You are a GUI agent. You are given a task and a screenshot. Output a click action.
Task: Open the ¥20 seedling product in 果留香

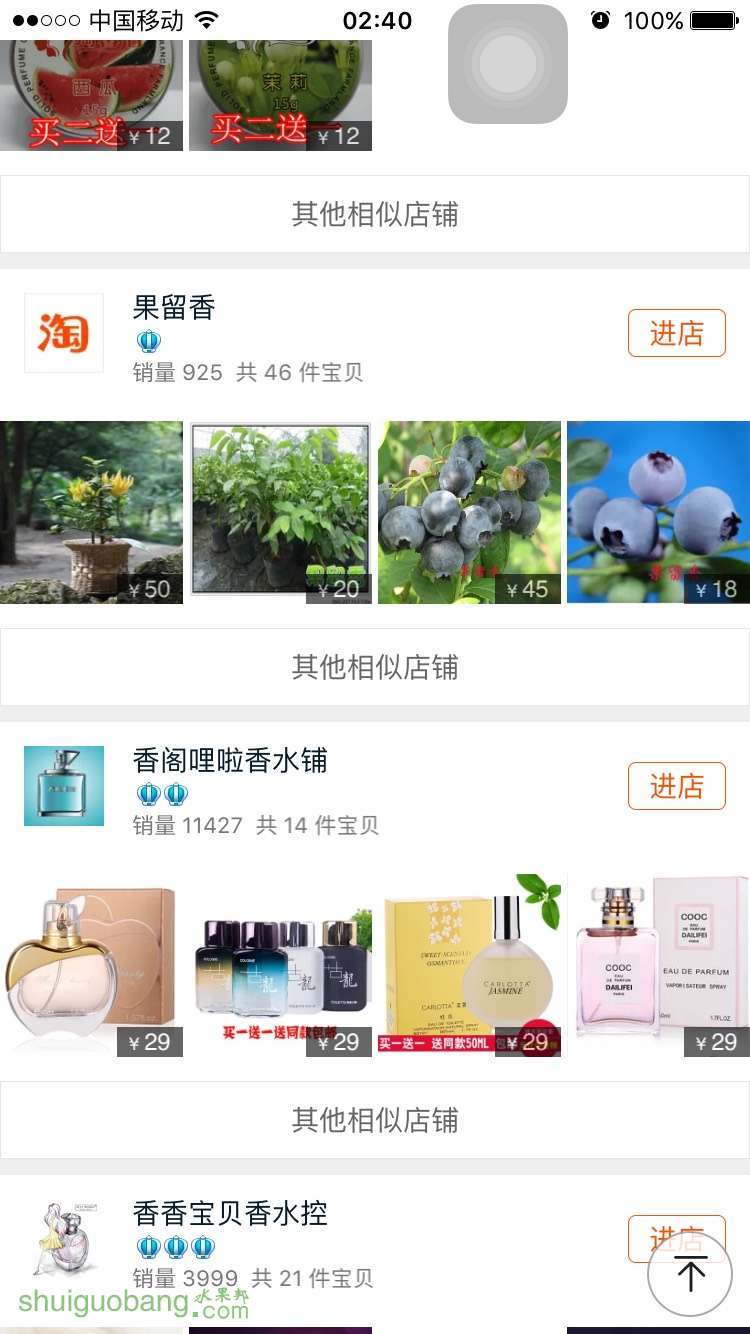[x=280, y=512]
